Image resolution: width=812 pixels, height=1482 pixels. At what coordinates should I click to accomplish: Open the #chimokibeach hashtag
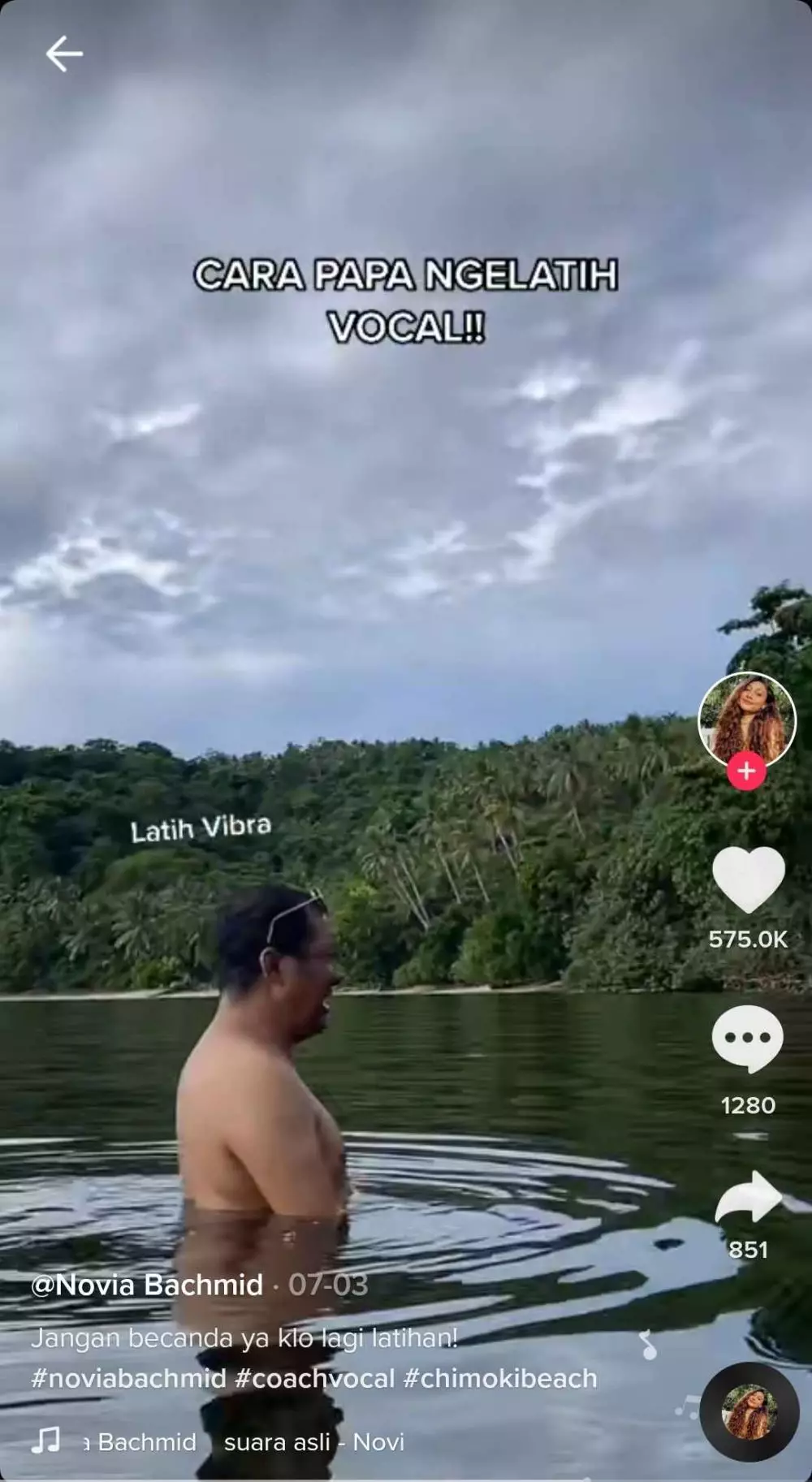click(500, 1378)
